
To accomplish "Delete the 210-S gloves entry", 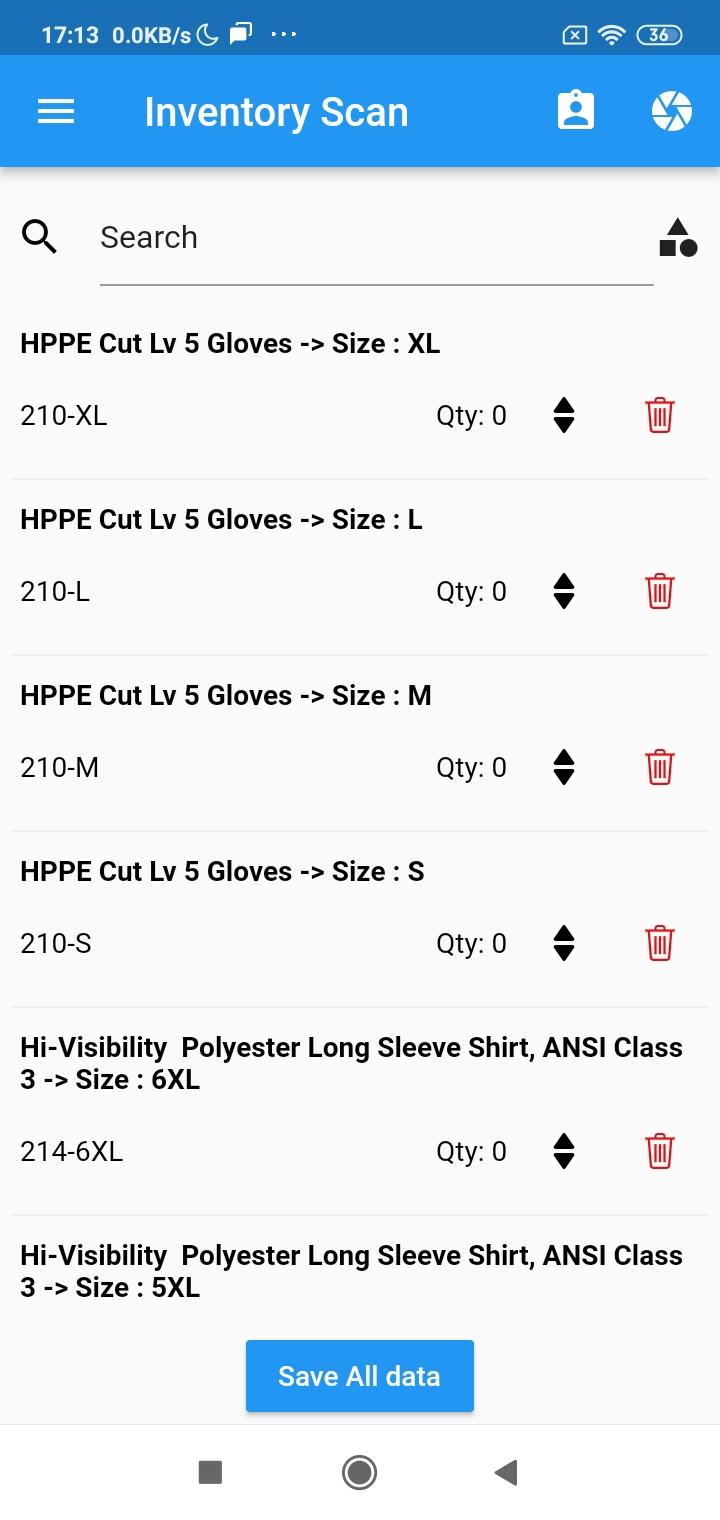I will pyautogui.click(x=660, y=943).
